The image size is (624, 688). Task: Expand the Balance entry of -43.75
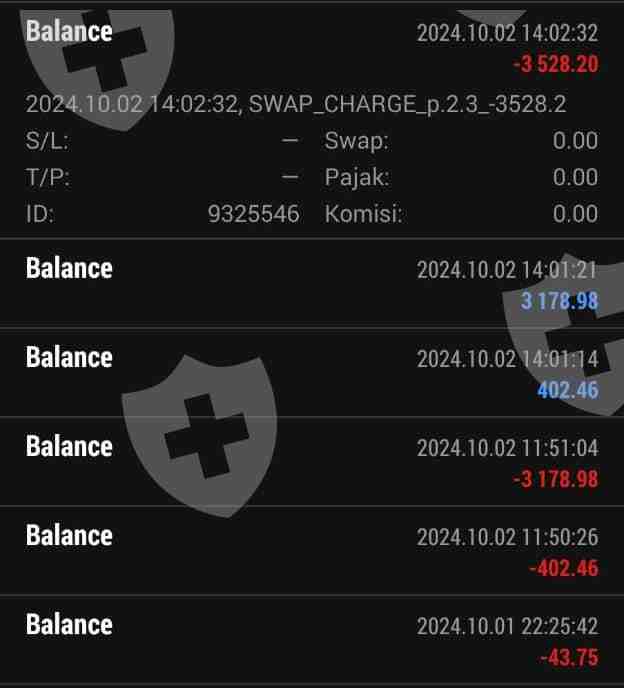tap(311, 639)
